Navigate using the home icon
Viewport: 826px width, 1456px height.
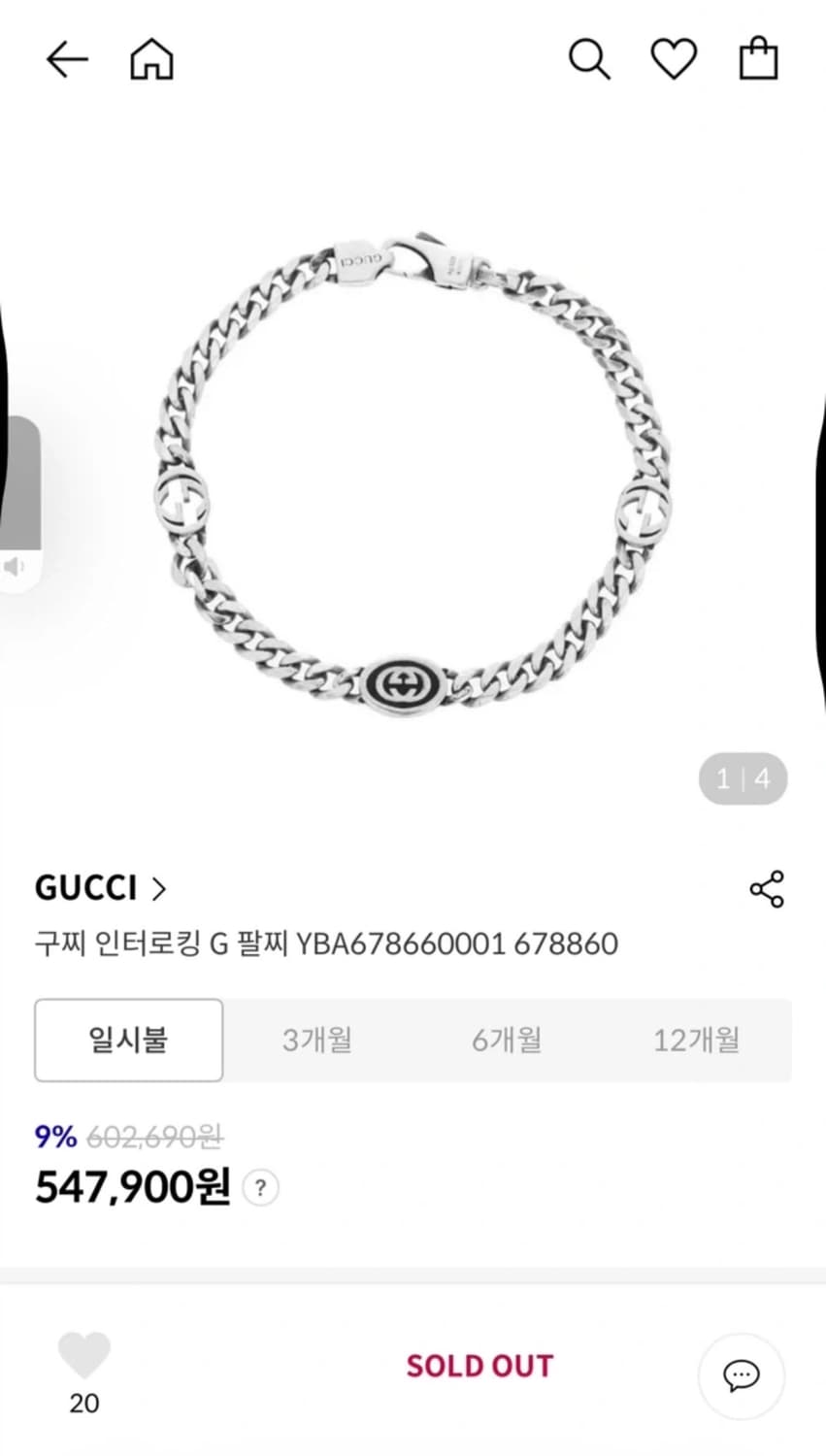(x=151, y=58)
